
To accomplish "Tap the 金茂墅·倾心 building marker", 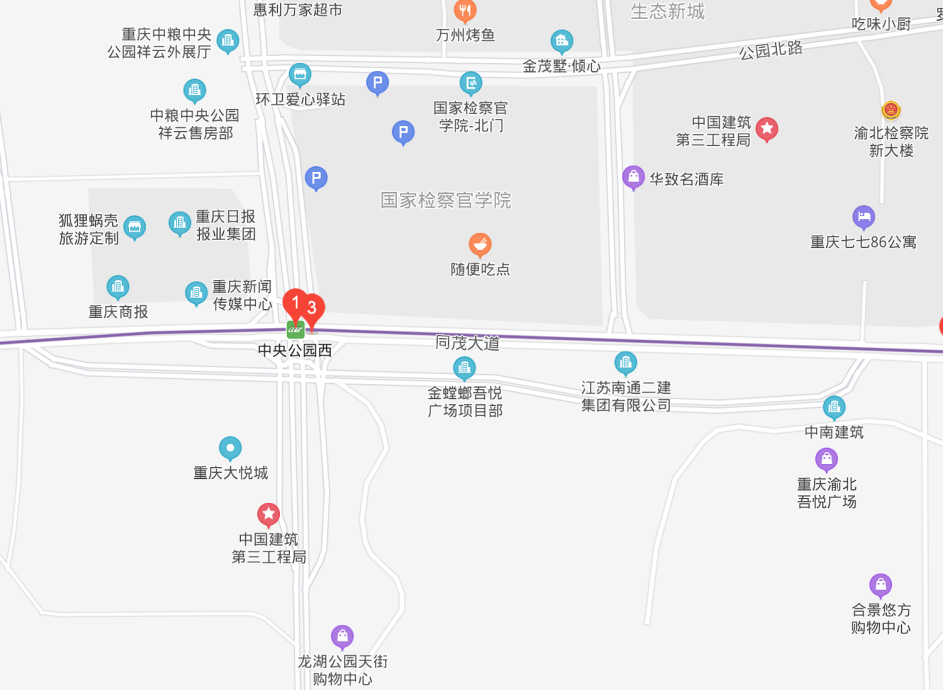I will 562,41.
